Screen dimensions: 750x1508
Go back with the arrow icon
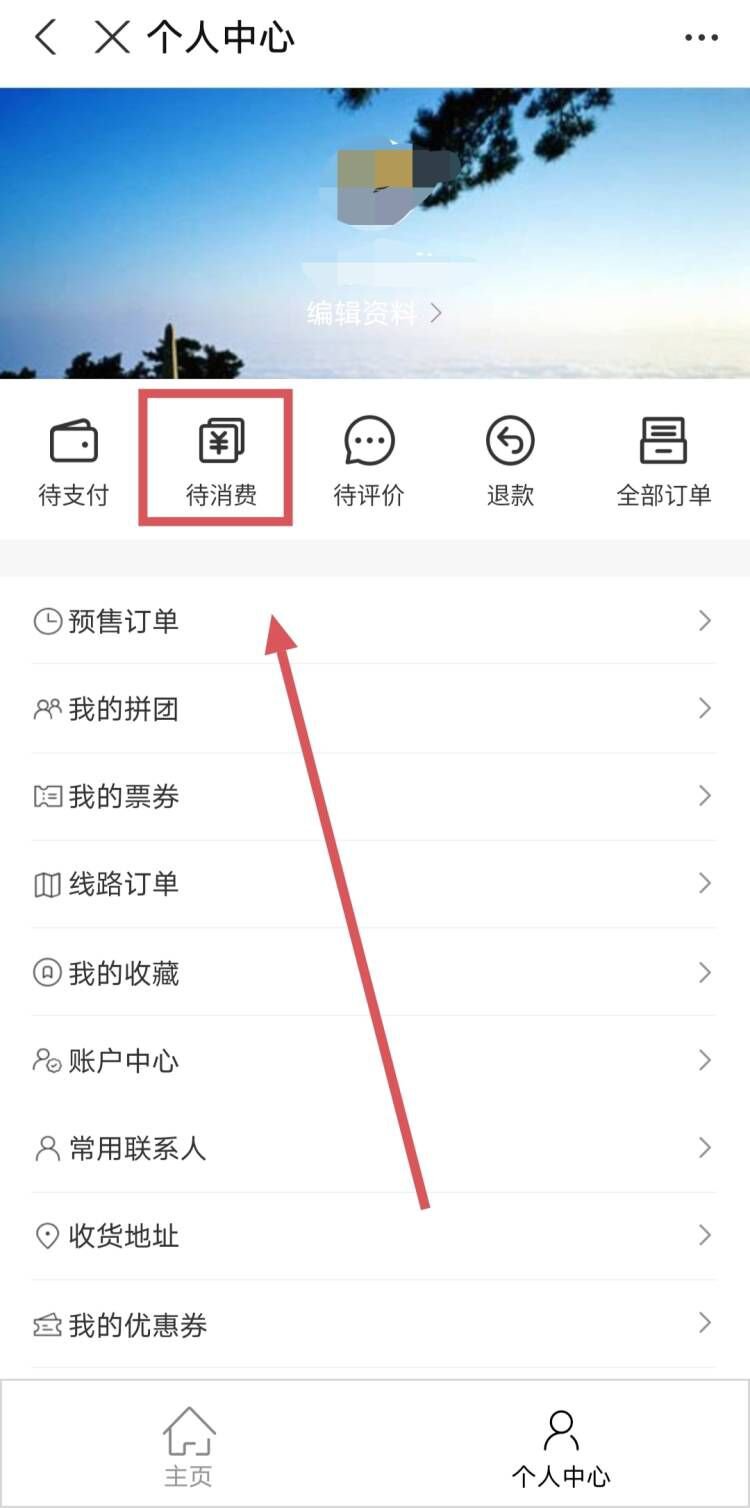click(46, 38)
